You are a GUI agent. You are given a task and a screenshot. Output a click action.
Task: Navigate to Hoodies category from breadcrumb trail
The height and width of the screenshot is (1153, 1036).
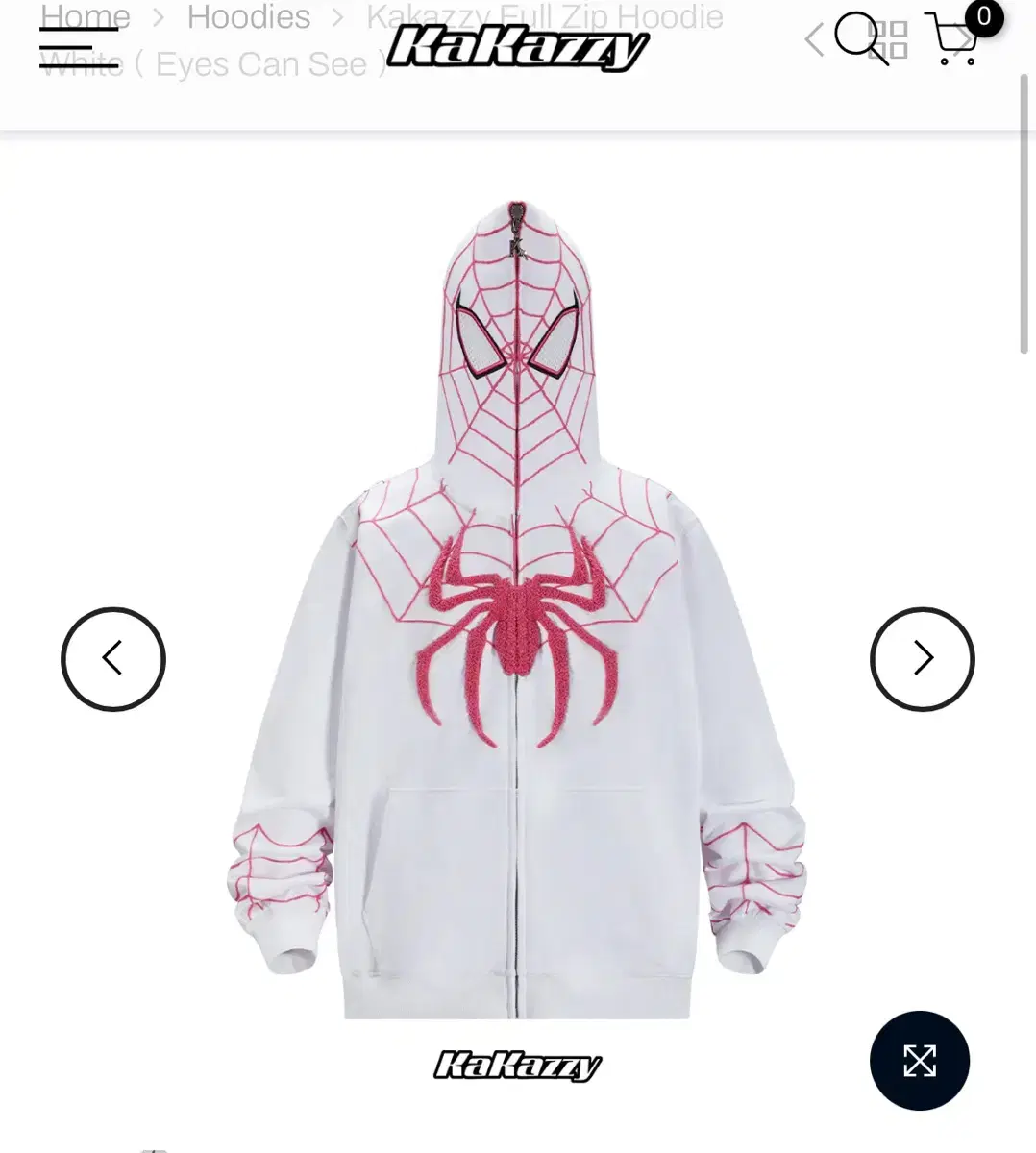click(x=249, y=16)
